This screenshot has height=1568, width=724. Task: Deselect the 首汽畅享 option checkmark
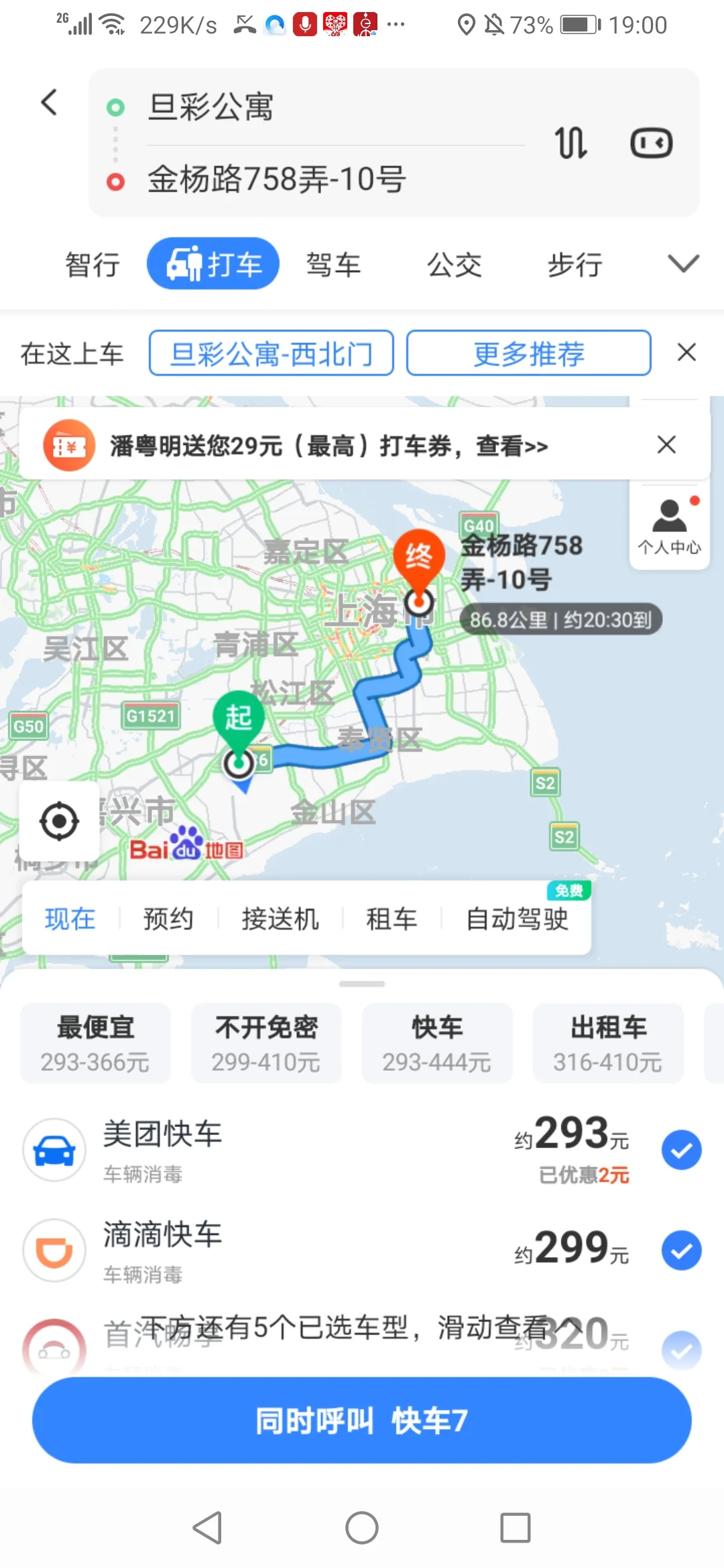(681, 1349)
